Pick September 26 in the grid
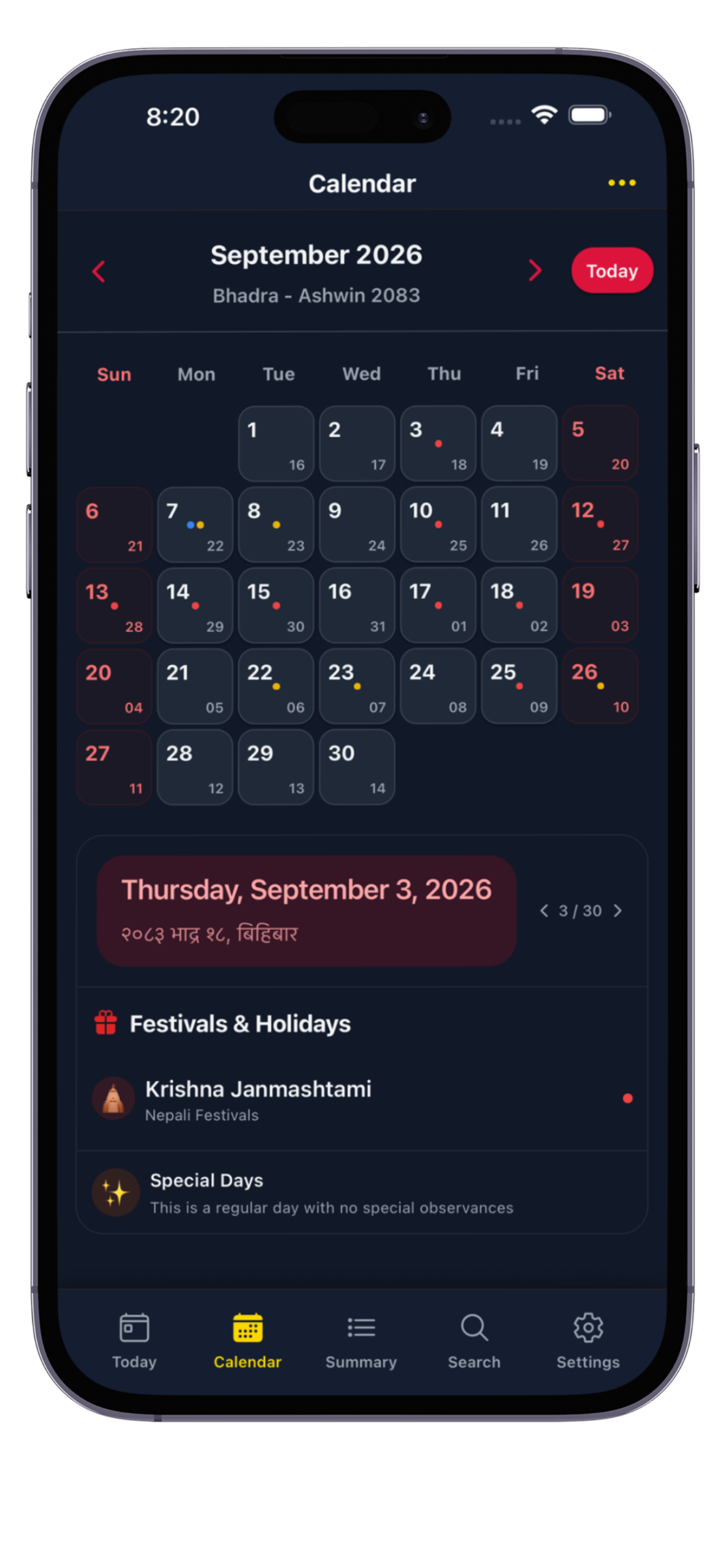This screenshot has height=1568, width=725. (x=600, y=686)
